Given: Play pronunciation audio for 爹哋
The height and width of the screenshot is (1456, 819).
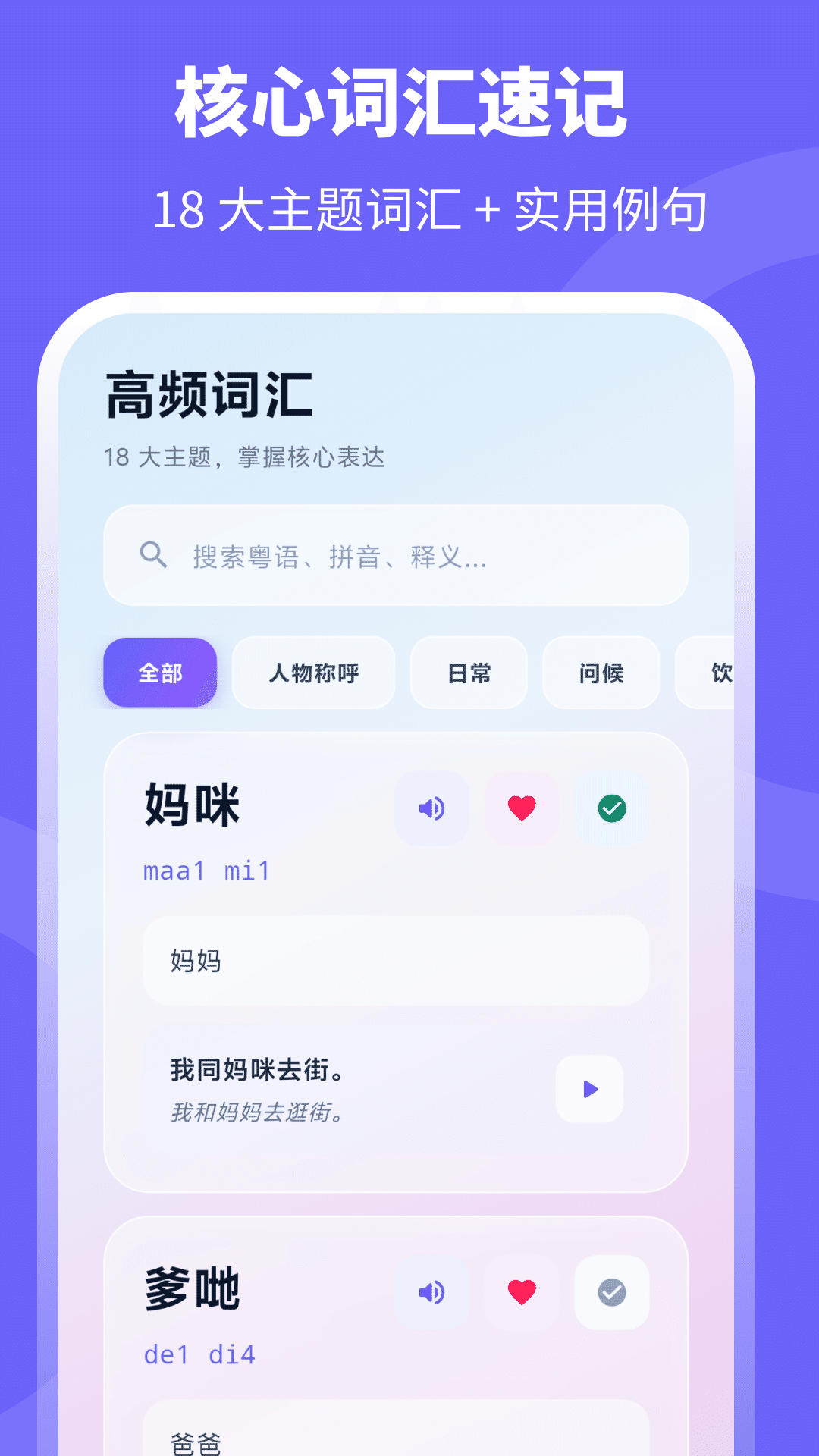Looking at the screenshot, I should coord(432,1291).
